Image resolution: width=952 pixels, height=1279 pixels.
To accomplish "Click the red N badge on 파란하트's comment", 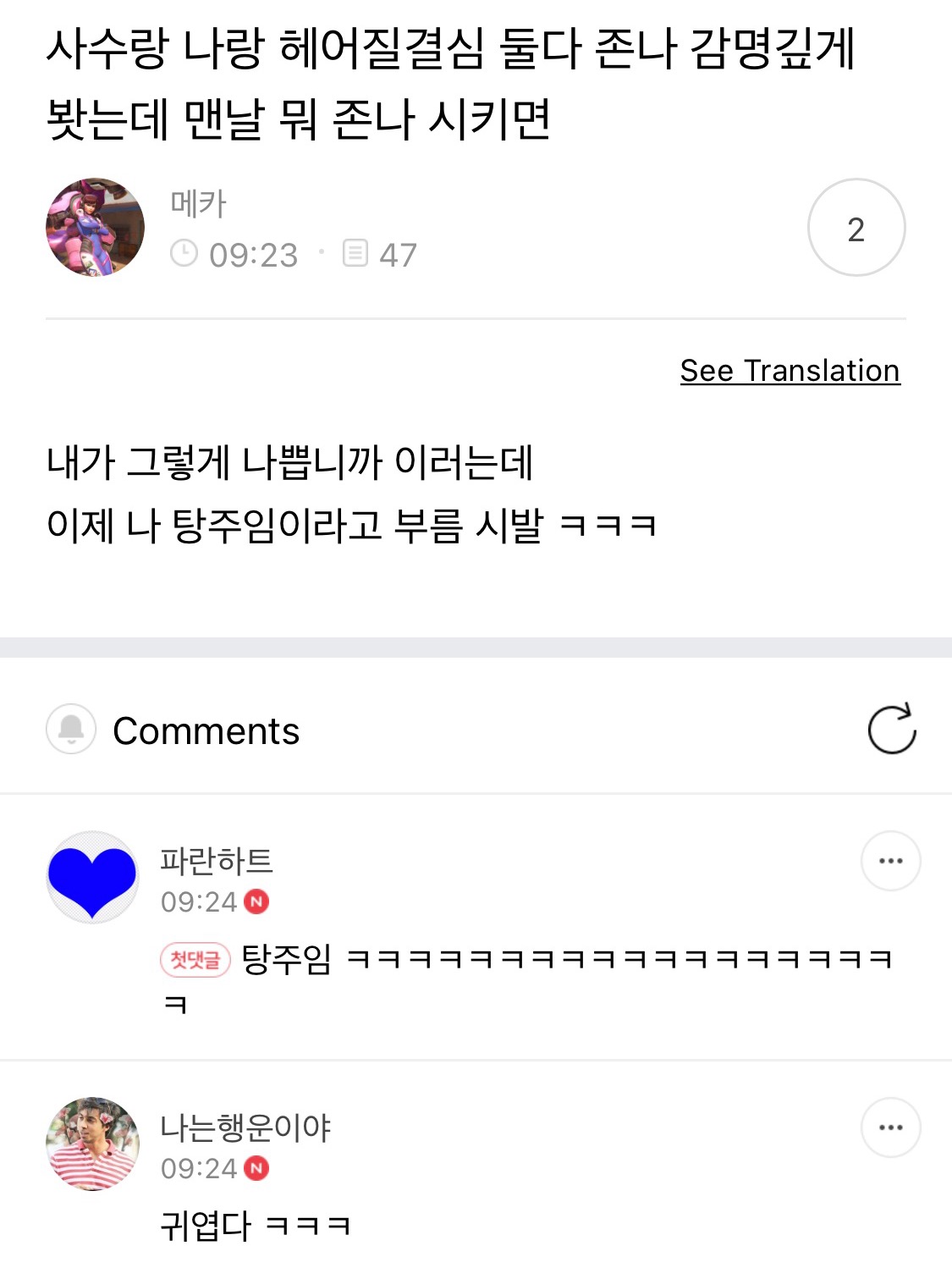I will tap(255, 902).
